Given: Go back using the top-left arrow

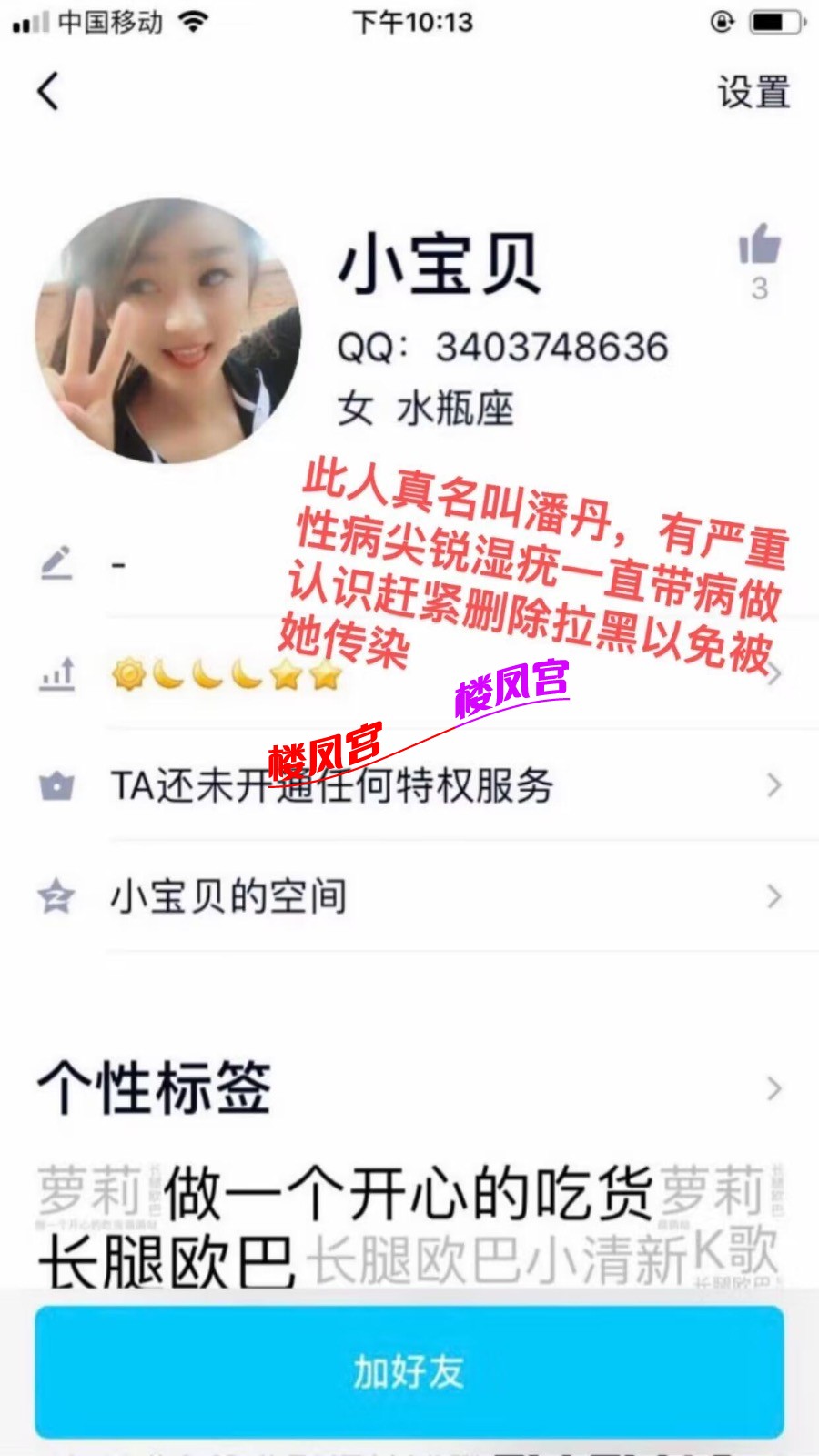Looking at the screenshot, I should click(x=49, y=91).
